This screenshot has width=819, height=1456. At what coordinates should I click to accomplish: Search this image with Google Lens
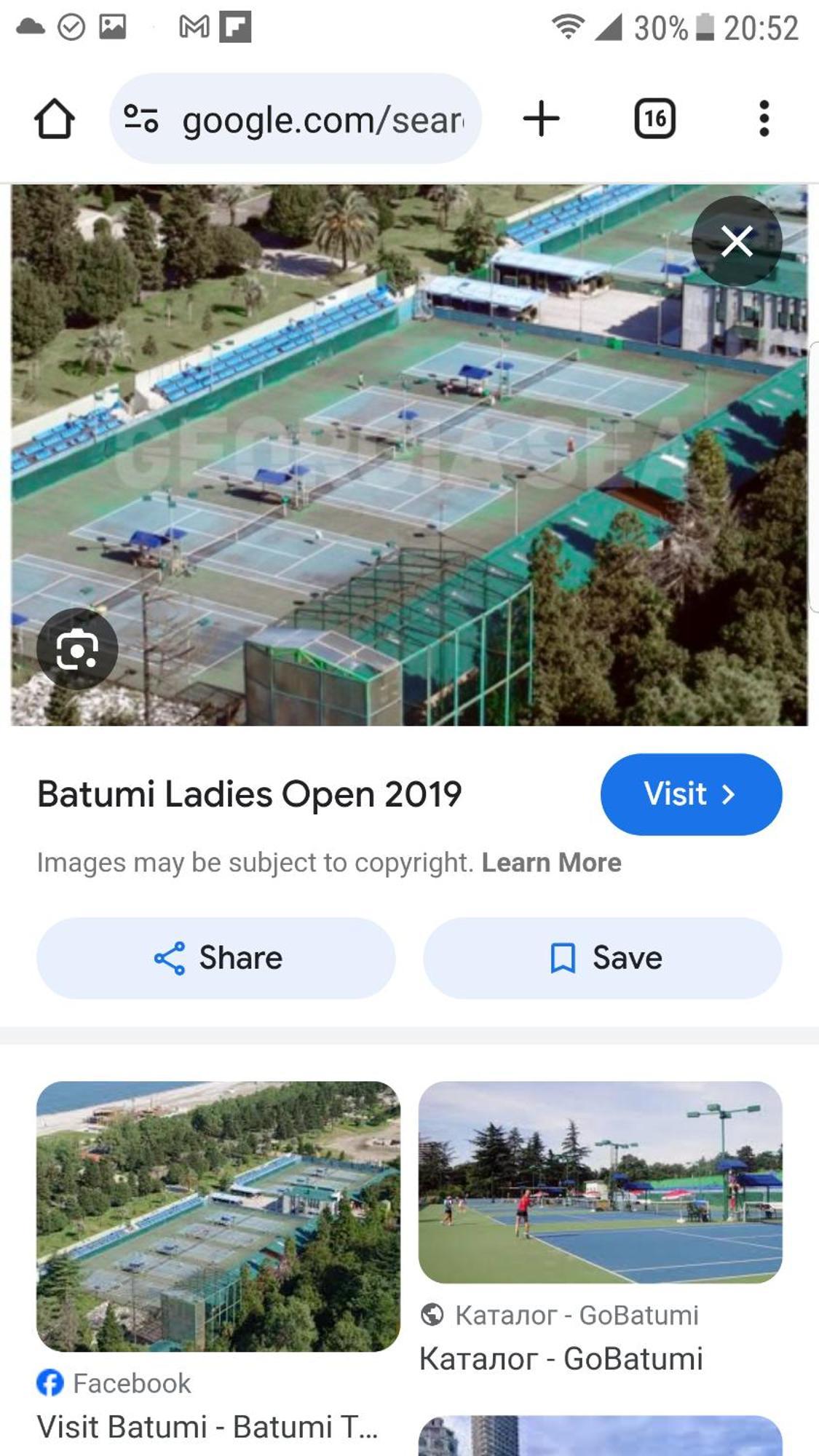coord(77,649)
